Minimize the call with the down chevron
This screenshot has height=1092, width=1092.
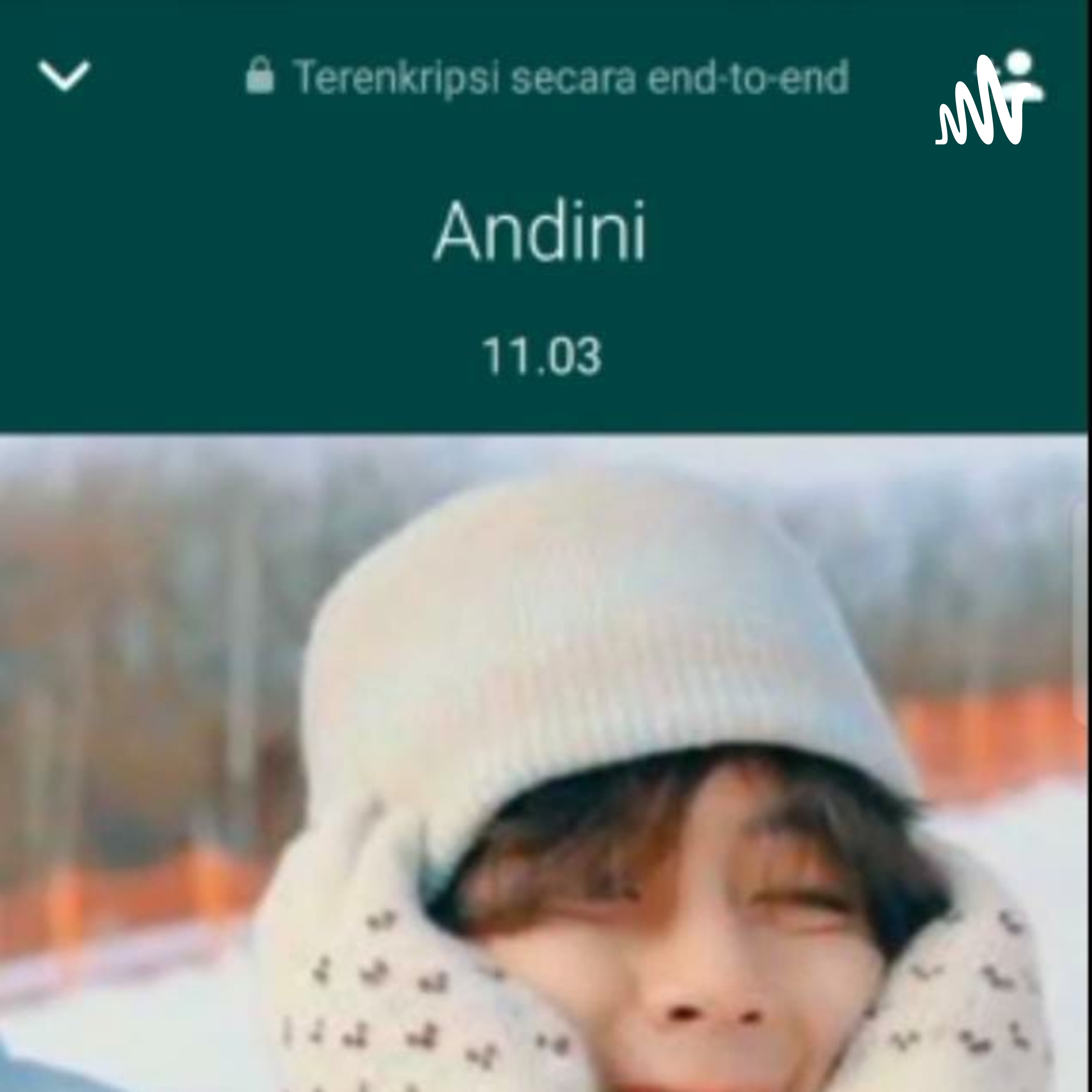[64, 75]
